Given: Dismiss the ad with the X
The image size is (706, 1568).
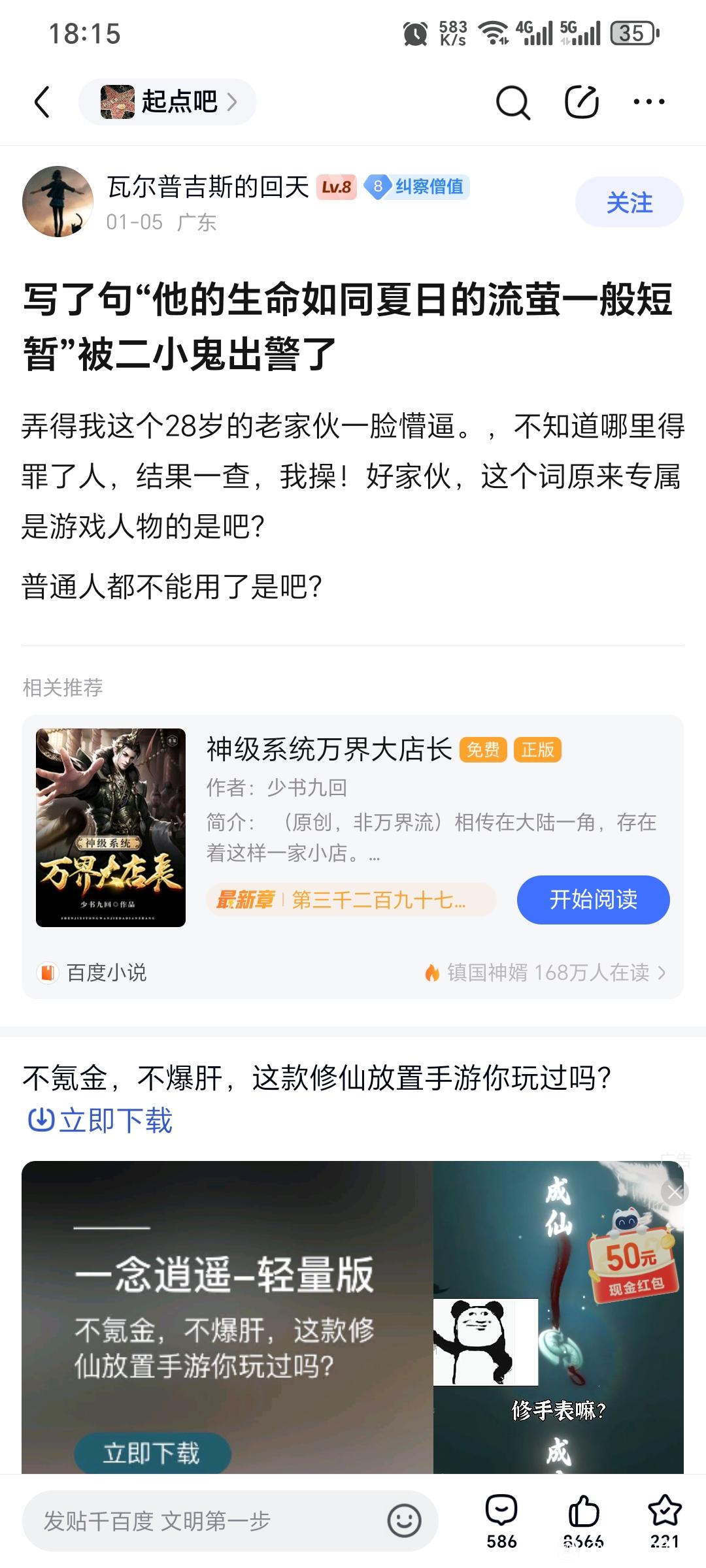Looking at the screenshot, I should click(x=675, y=1193).
